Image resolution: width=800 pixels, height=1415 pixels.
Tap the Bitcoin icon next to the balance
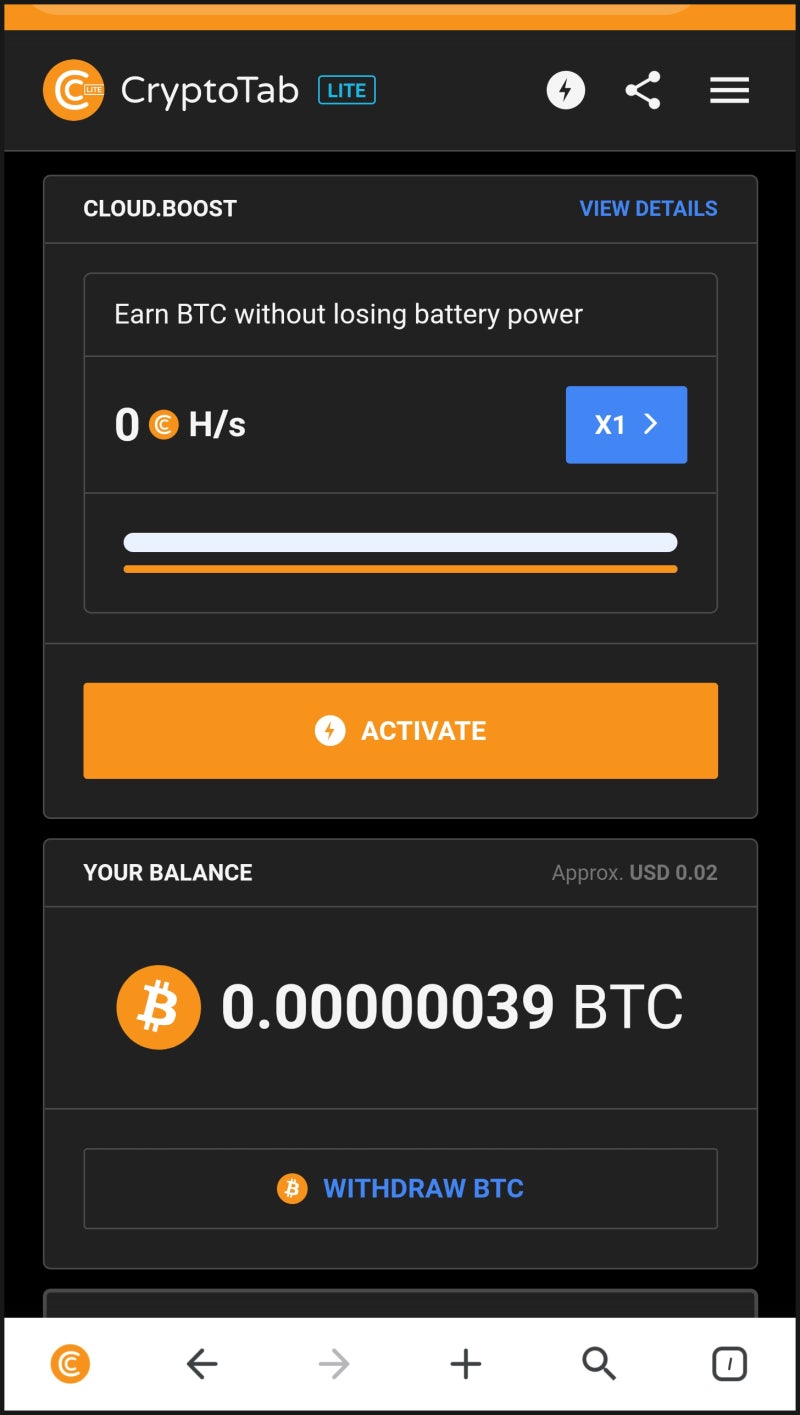[158, 1007]
